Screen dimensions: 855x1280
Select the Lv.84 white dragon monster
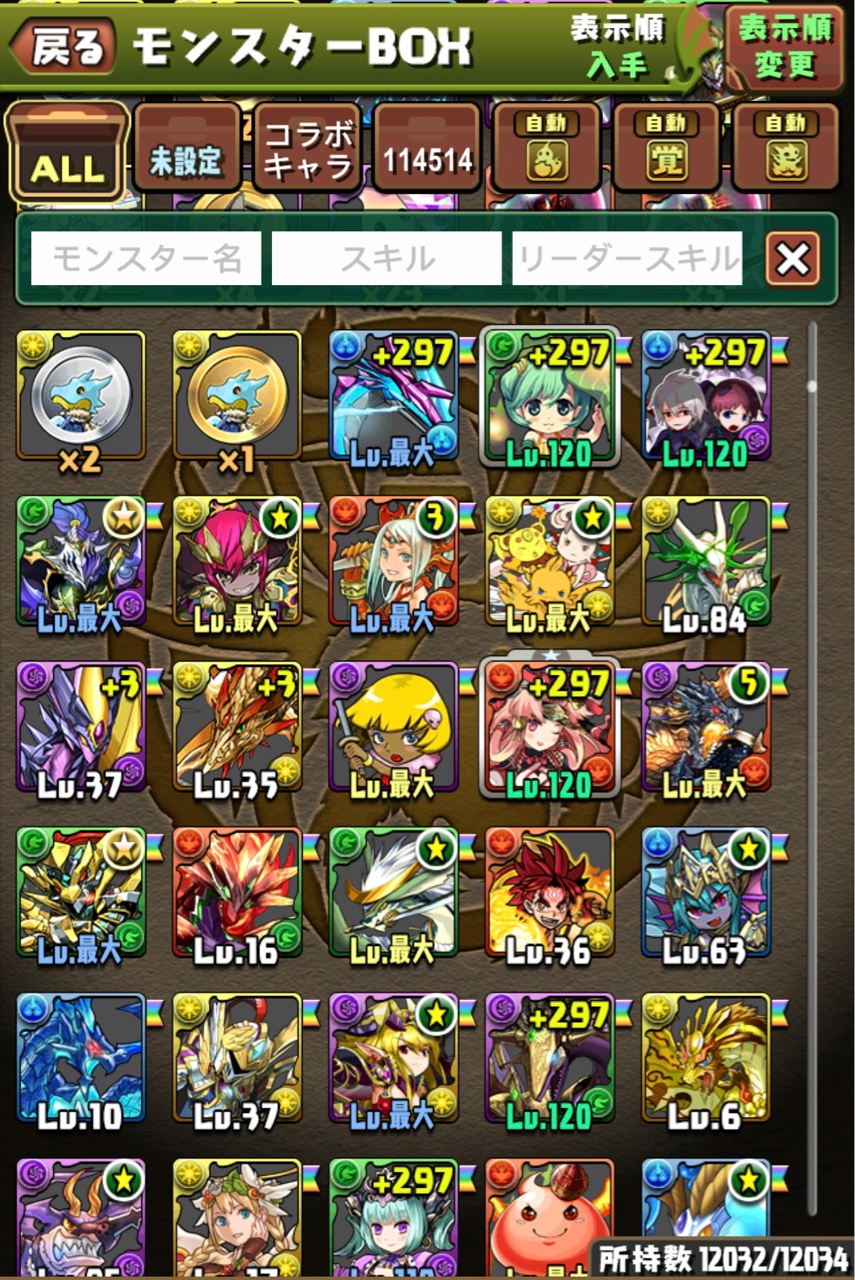click(706, 562)
